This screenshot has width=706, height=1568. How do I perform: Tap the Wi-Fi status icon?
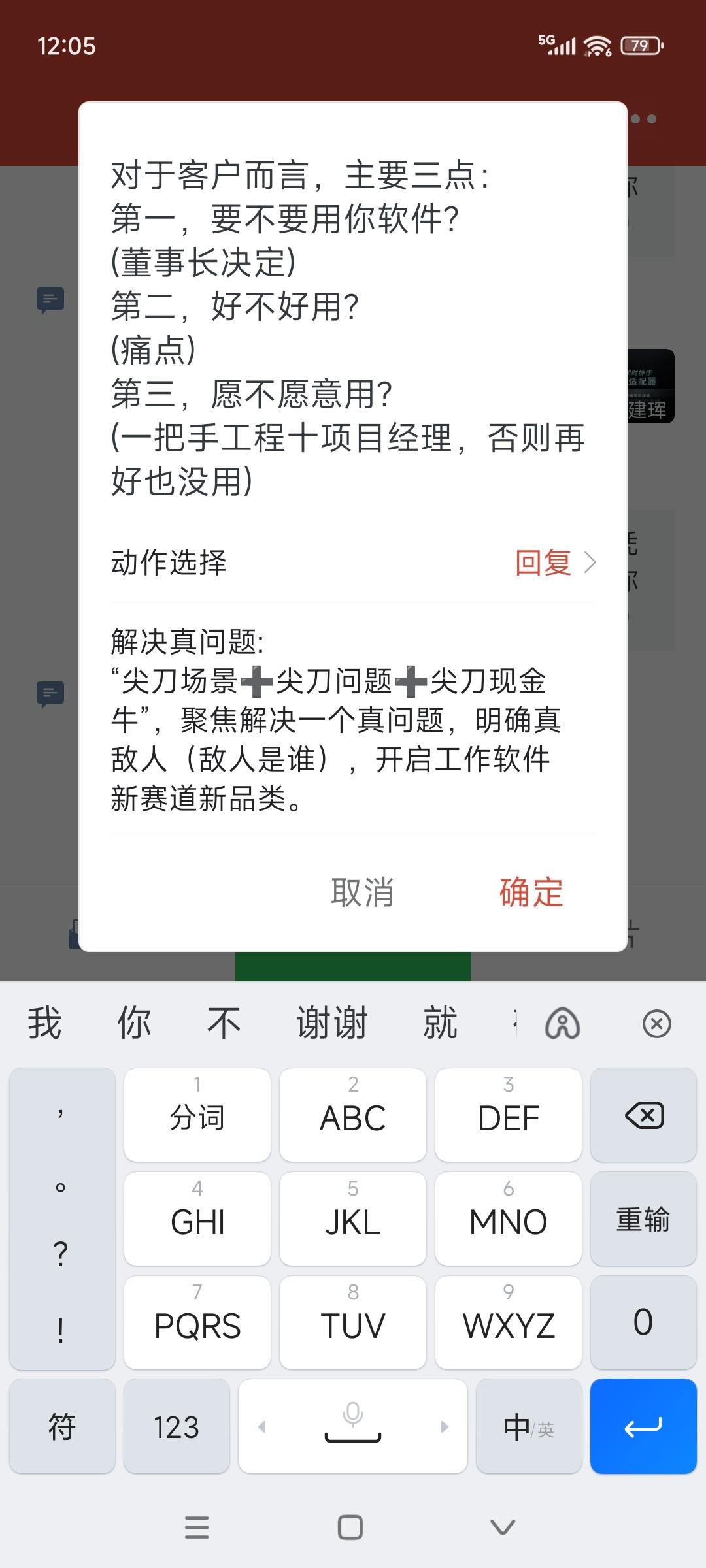click(x=596, y=46)
